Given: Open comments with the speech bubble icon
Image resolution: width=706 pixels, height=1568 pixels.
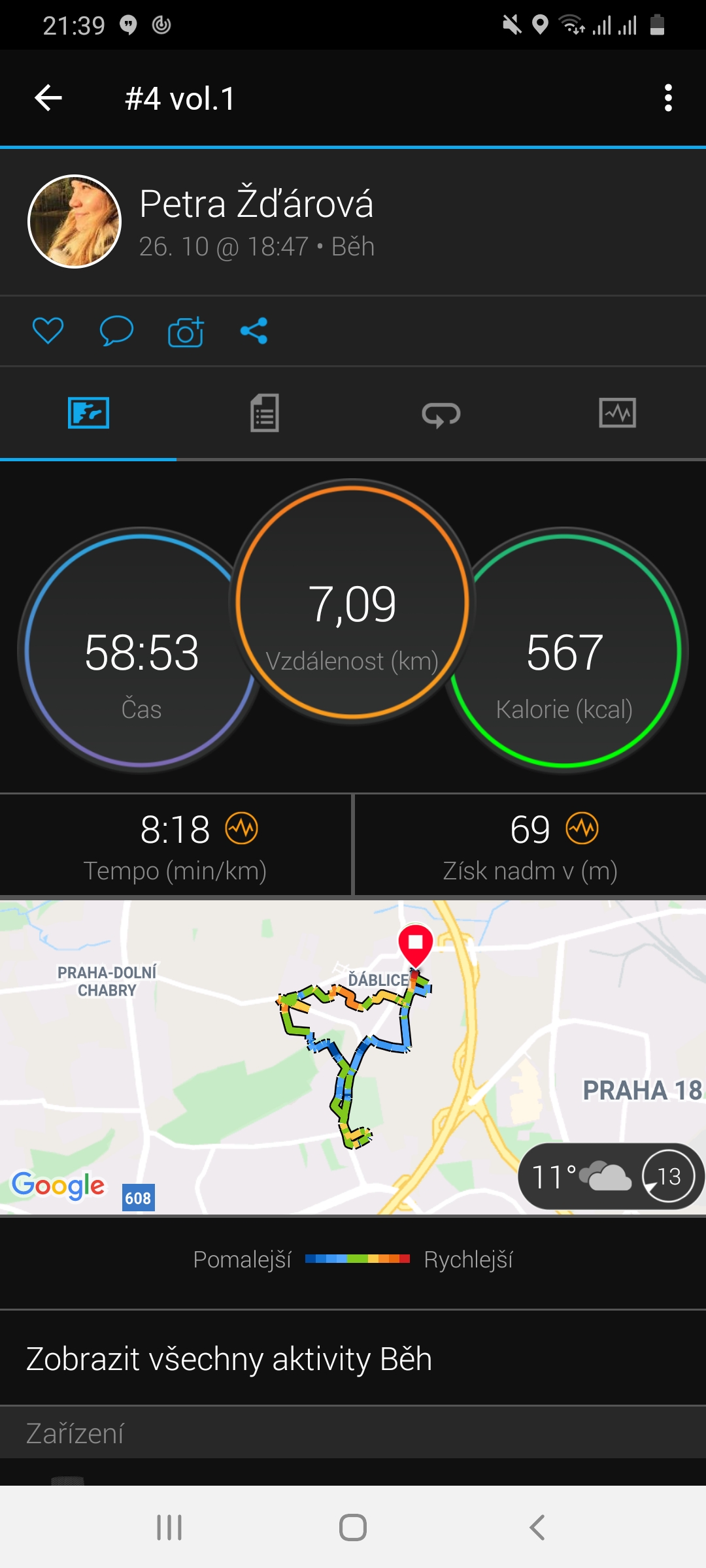Looking at the screenshot, I should coord(116,331).
